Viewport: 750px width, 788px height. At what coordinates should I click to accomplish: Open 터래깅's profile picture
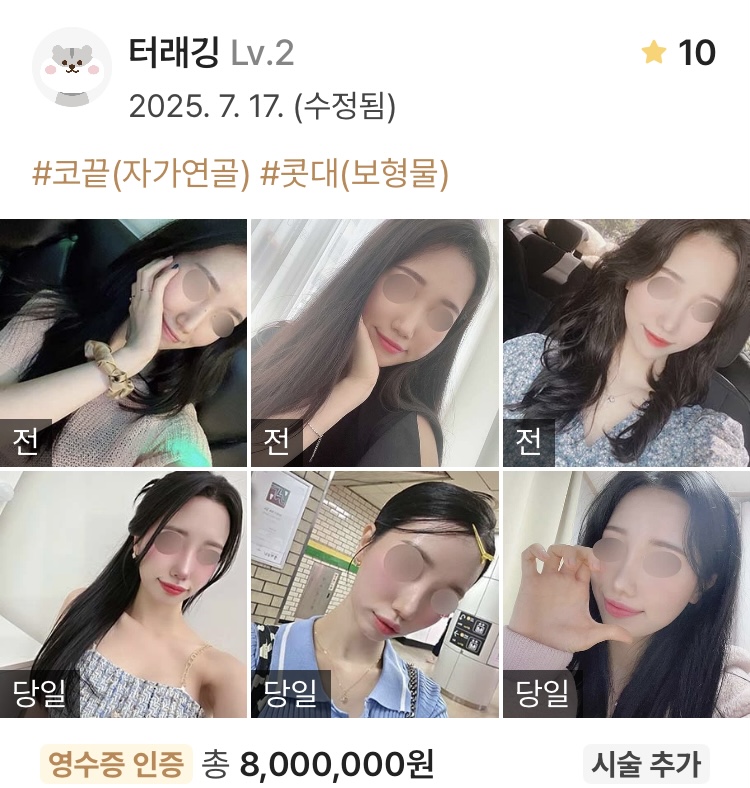72,67
